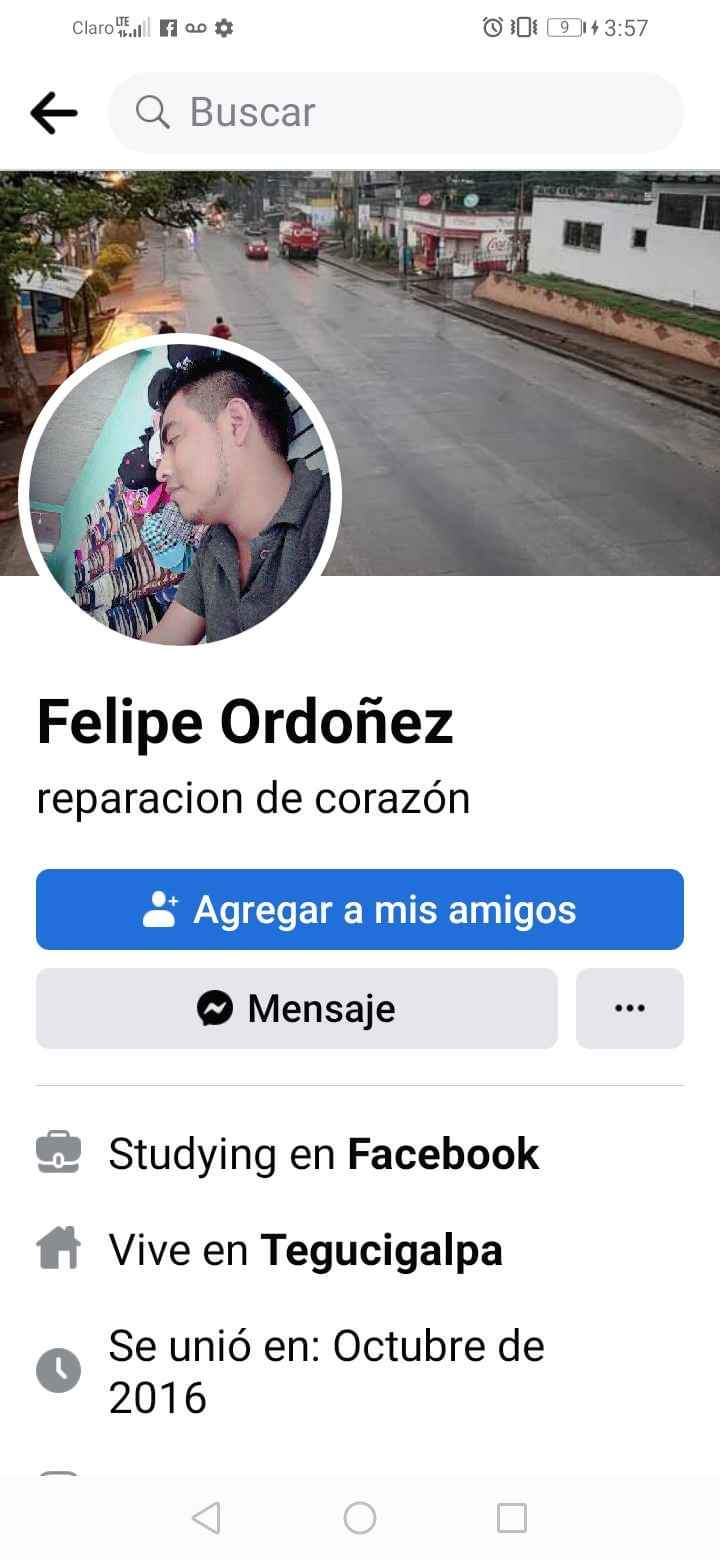Add Felipe Ordoñez as a friend
This screenshot has width=720, height=1560.
[x=360, y=909]
